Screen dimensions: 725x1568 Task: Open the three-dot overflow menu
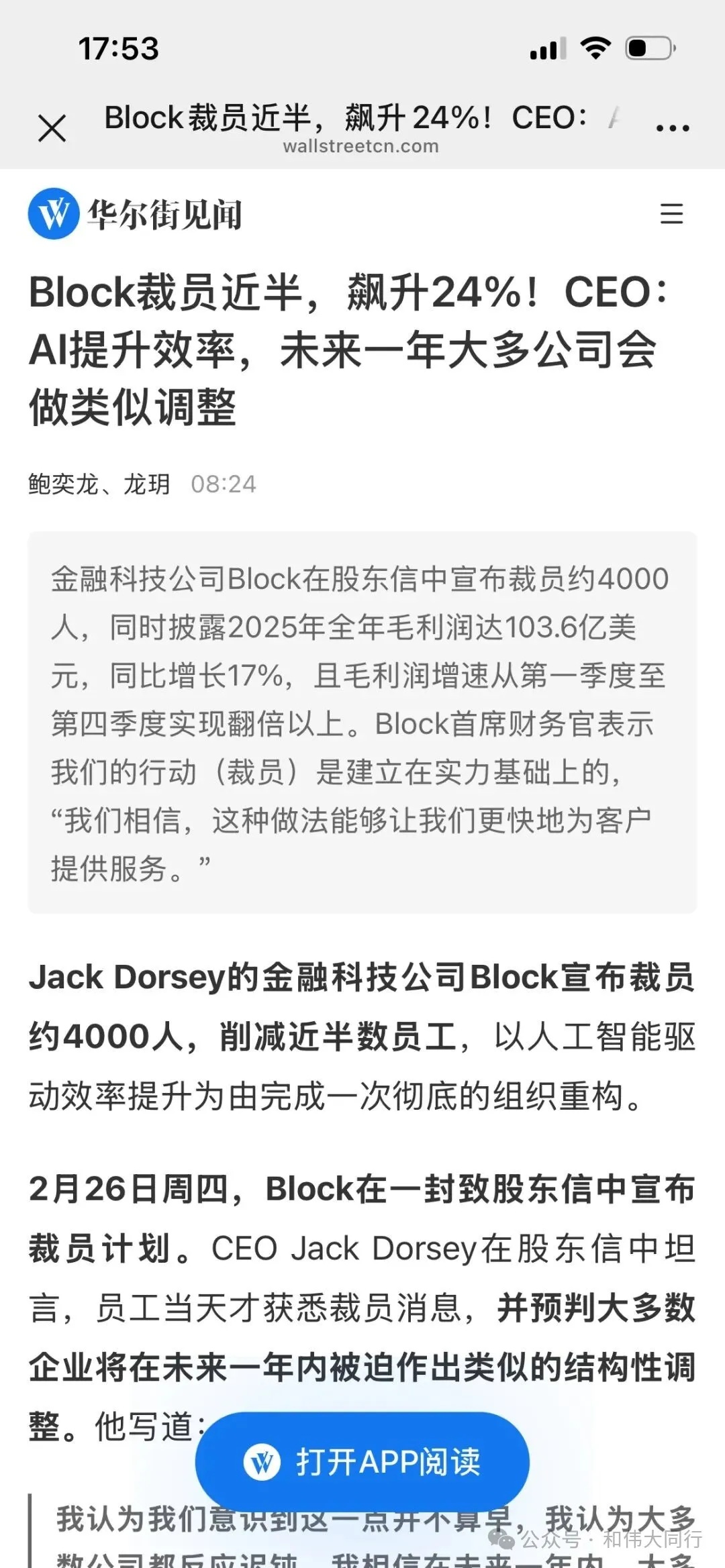pyautogui.click(x=672, y=127)
